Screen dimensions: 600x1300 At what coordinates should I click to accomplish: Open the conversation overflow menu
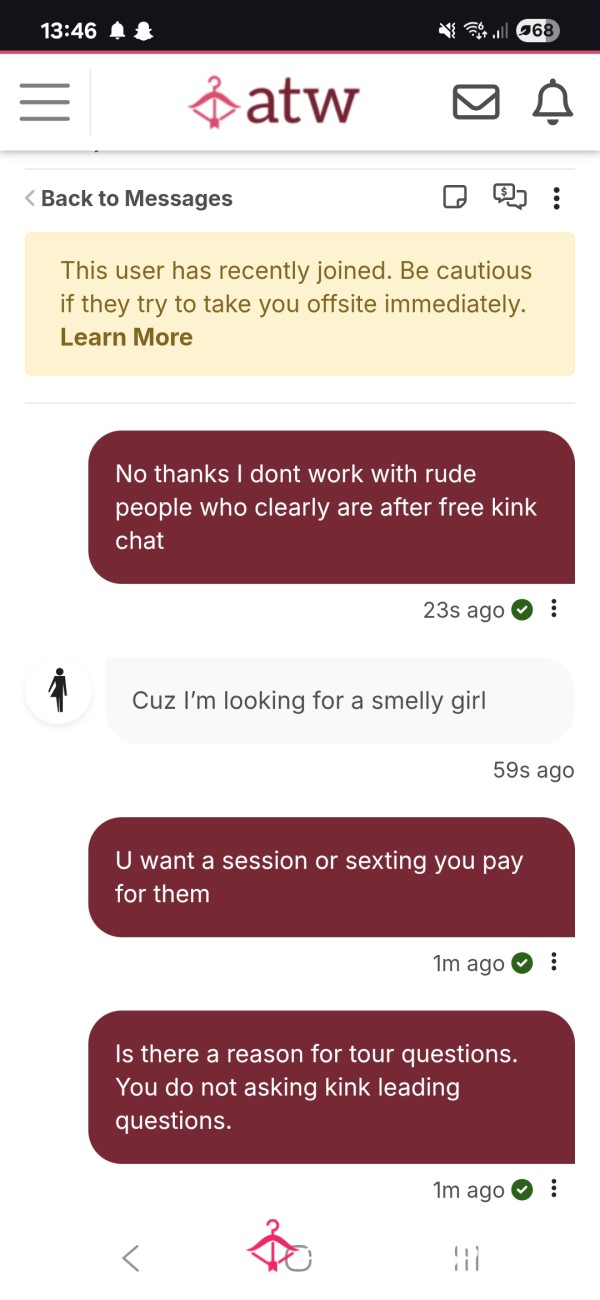pyautogui.click(x=557, y=198)
